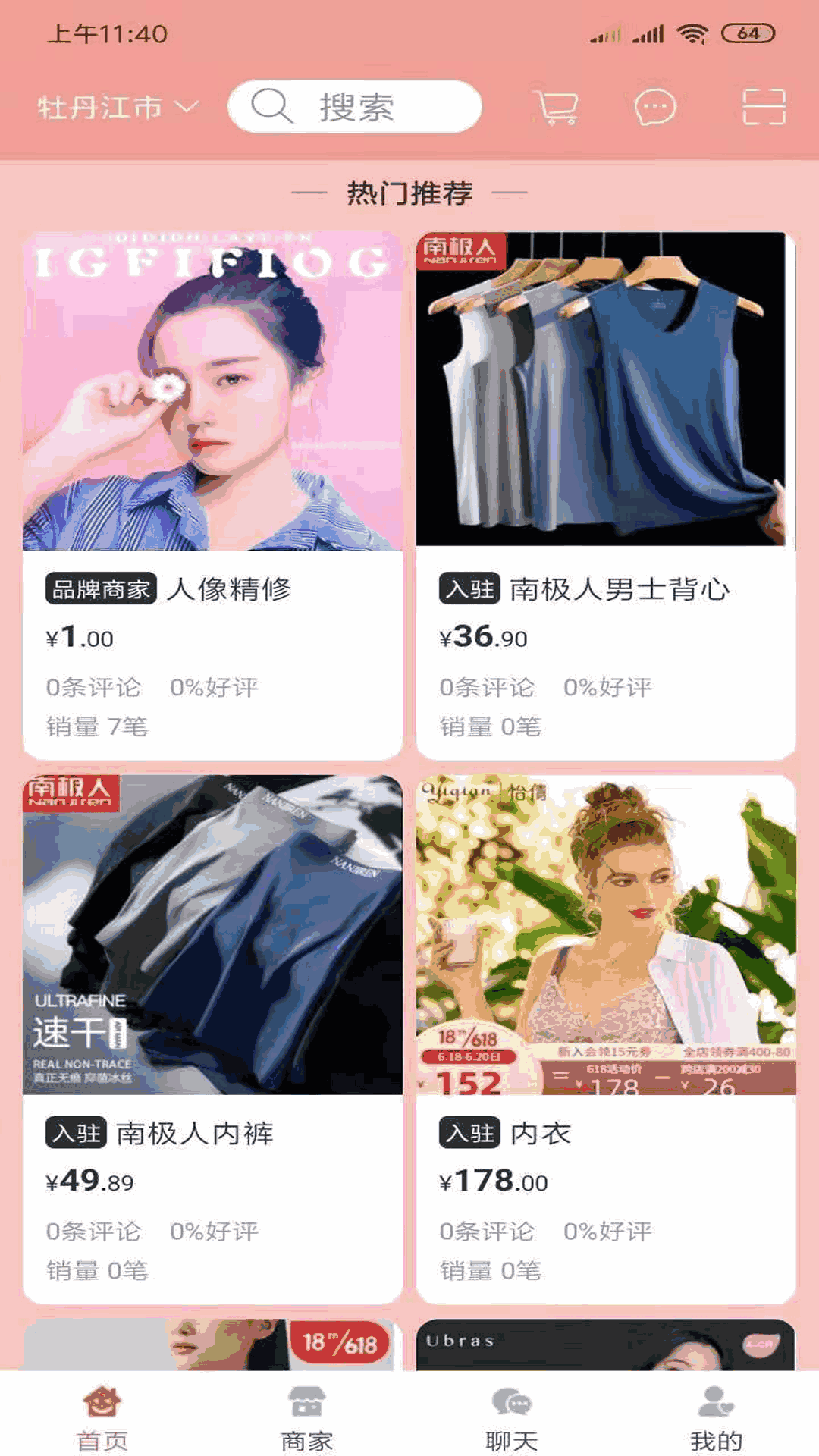Open the shopping cart icon

point(557,108)
